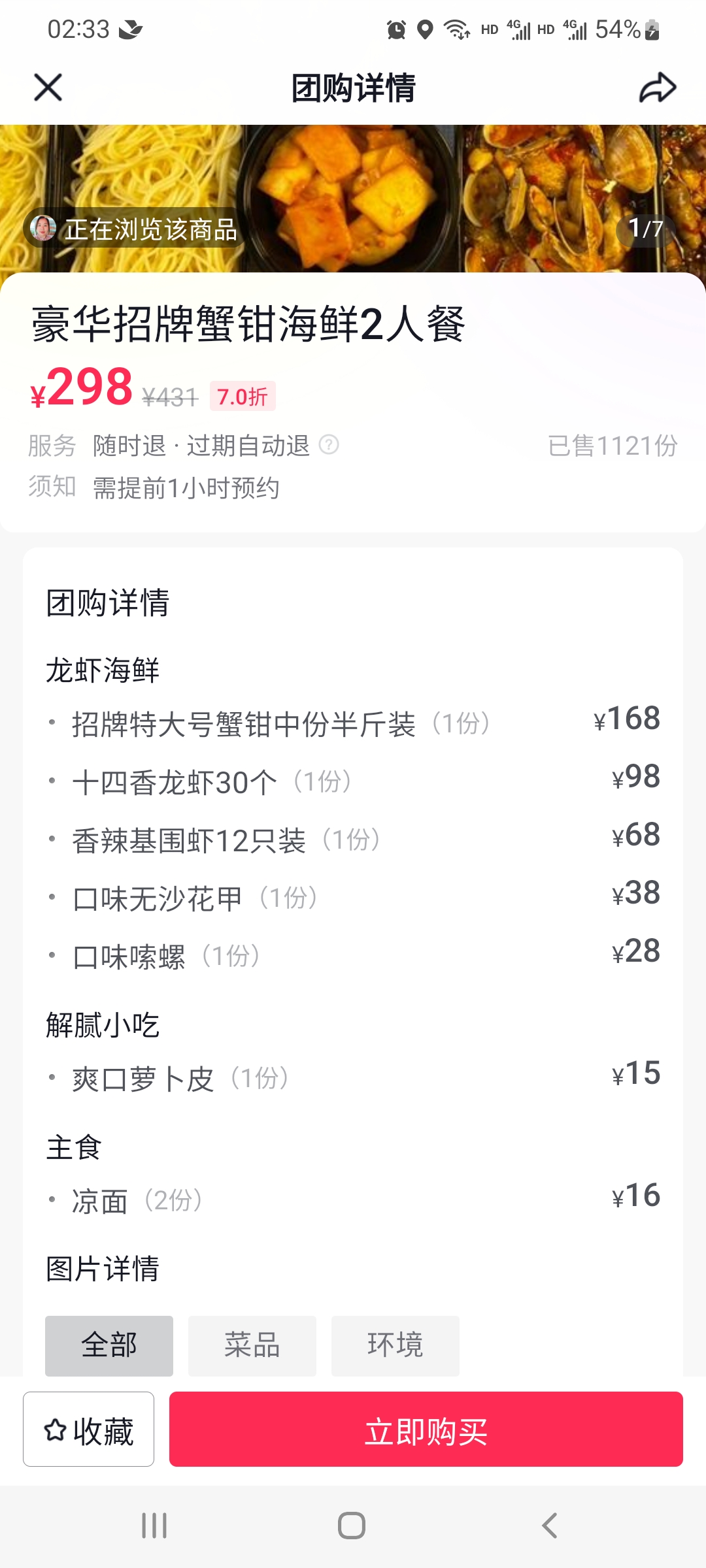706x1568 pixels.
Task: Switch to the 环境 picture filter
Action: pos(395,1345)
